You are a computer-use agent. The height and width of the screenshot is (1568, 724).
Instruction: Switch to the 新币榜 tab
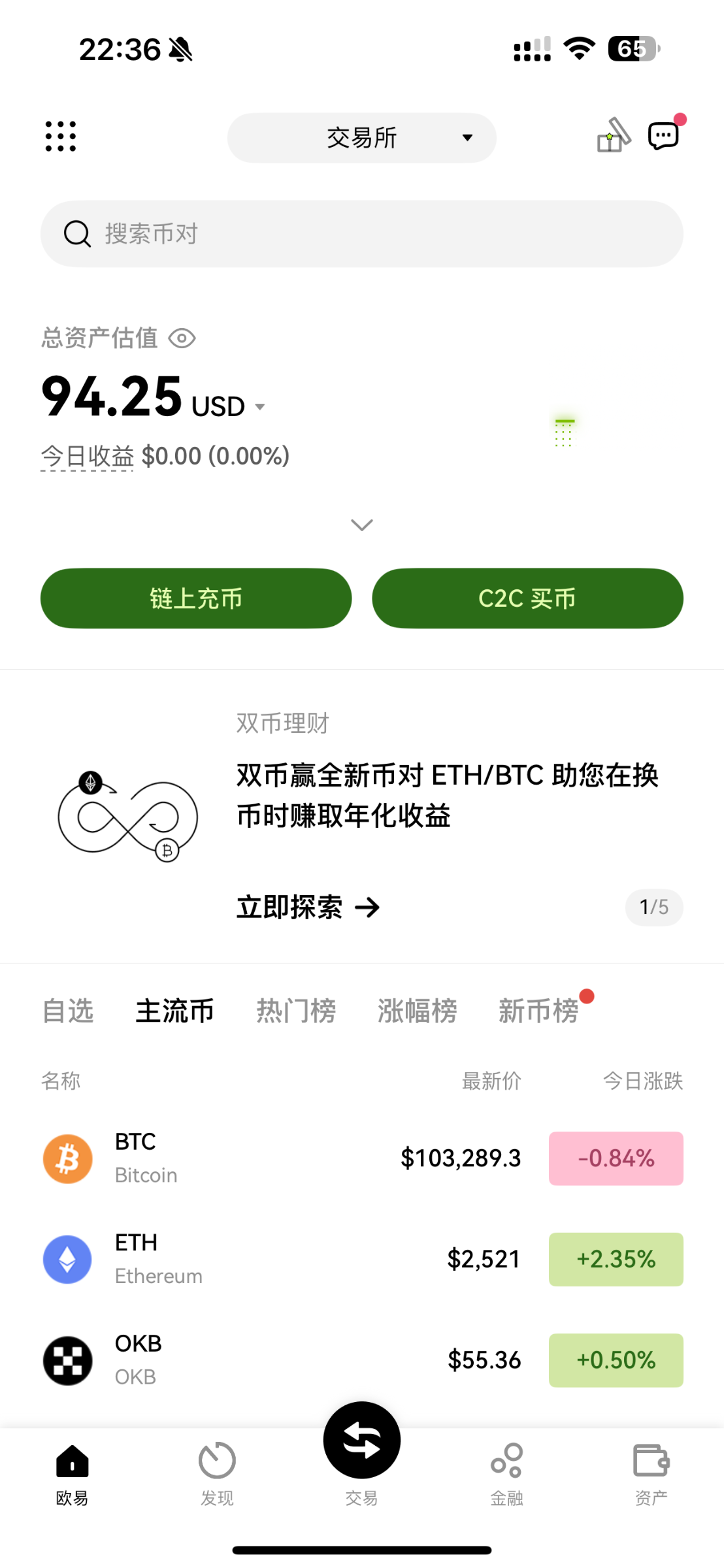tap(538, 1011)
